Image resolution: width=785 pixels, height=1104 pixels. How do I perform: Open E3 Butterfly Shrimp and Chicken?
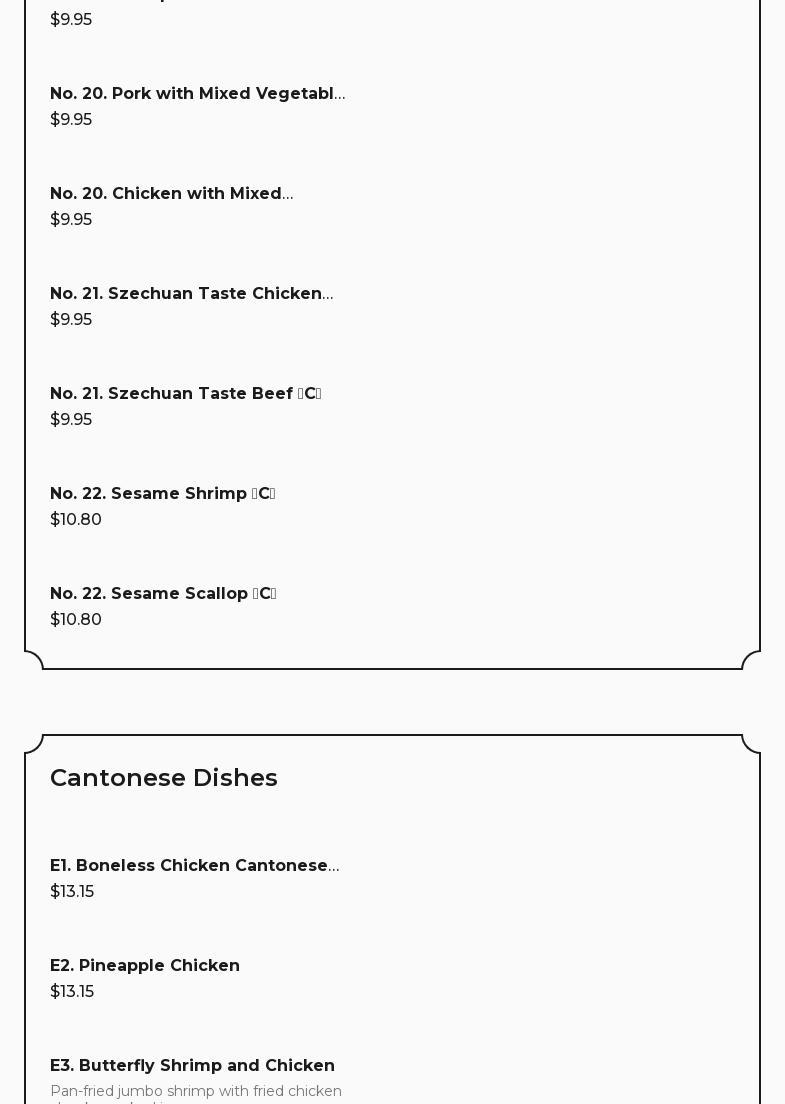tap(192, 1066)
